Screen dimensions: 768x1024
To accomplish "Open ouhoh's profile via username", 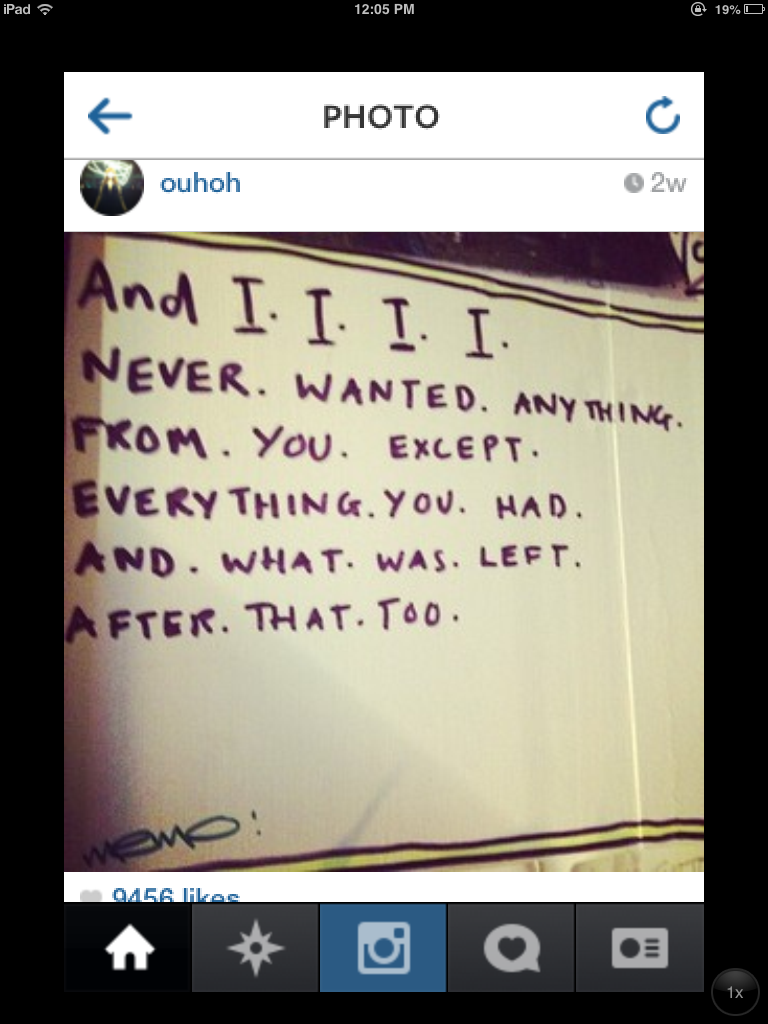I will click(x=200, y=184).
